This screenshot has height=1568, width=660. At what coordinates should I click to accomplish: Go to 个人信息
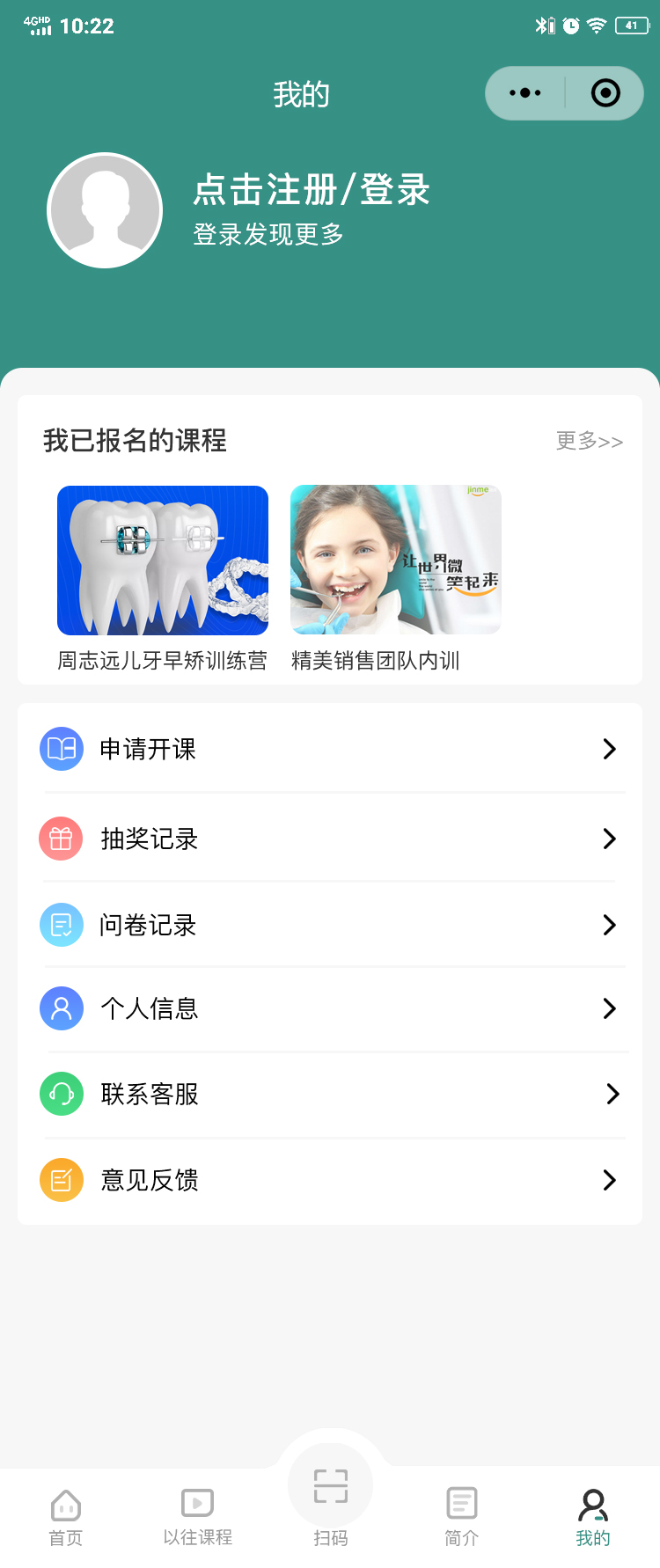pyautogui.click(x=330, y=1008)
